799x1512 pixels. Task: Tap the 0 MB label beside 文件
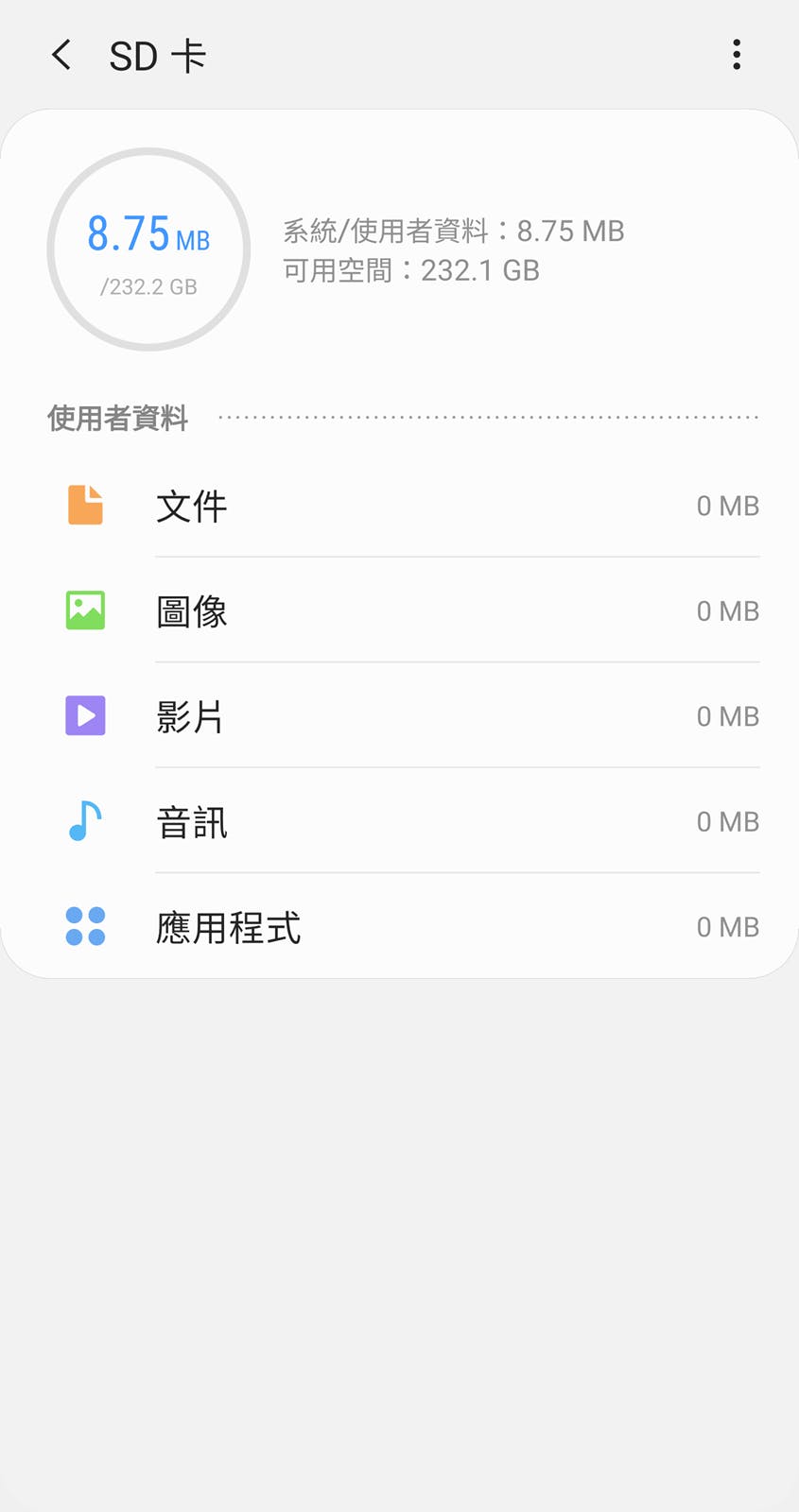[728, 505]
